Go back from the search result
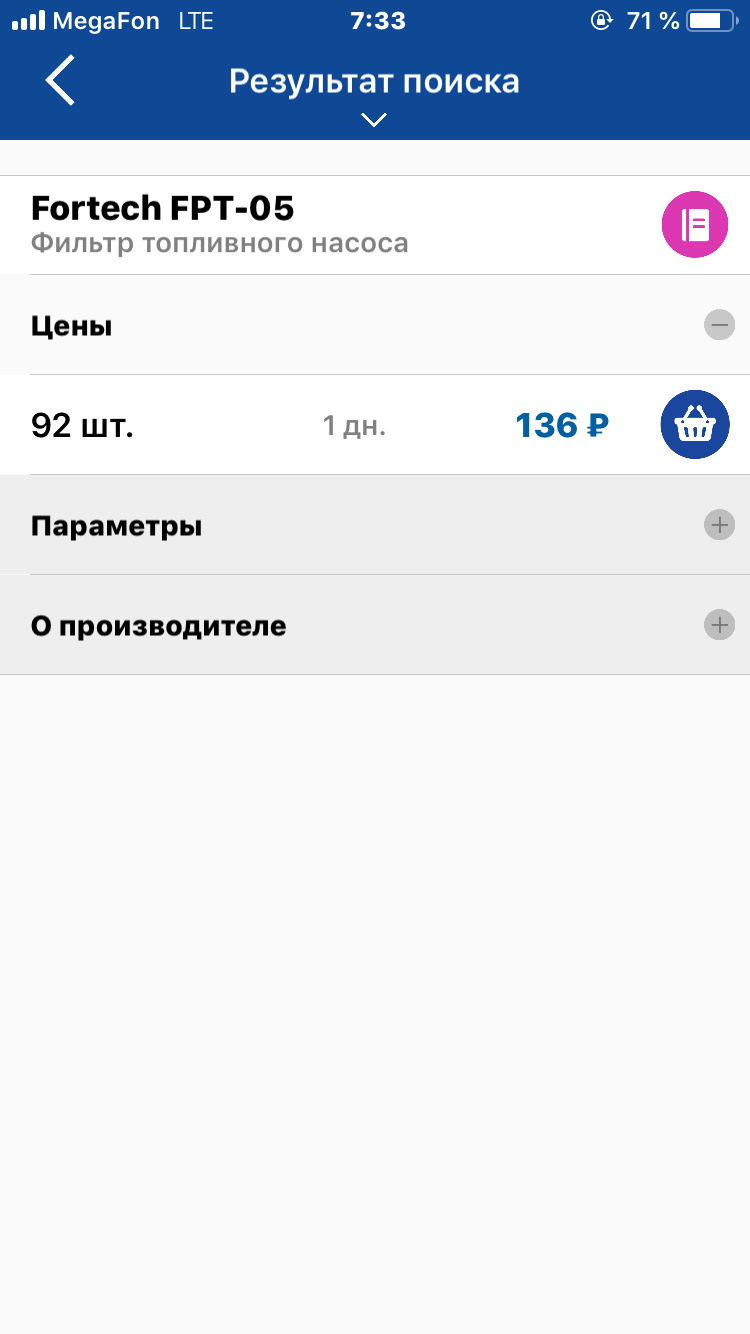Viewport: 750px width, 1334px height. point(60,81)
